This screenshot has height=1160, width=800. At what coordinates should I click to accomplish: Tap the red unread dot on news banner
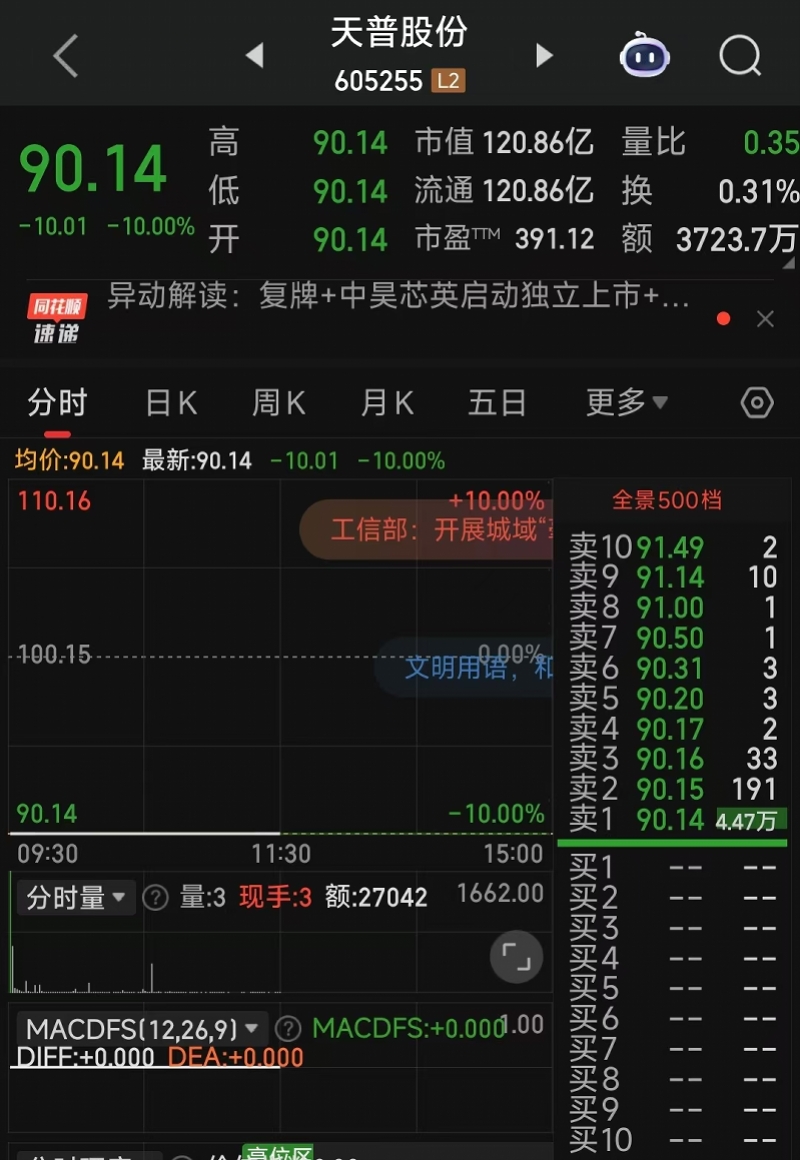point(723,318)
